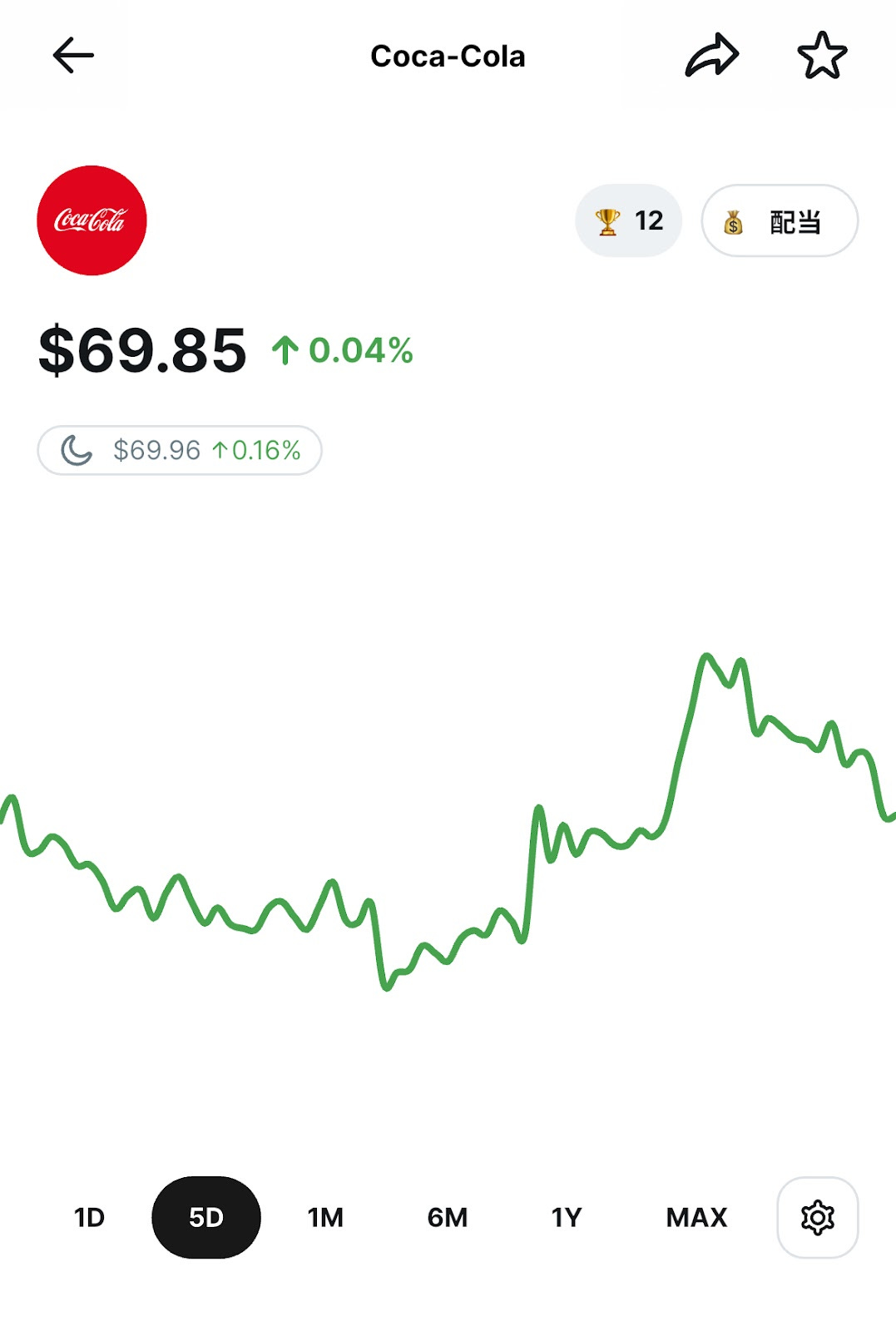The height and width of the screenshot is (1331, 896).
Task: Go back using the arrow icon
Action: point(72,55)
